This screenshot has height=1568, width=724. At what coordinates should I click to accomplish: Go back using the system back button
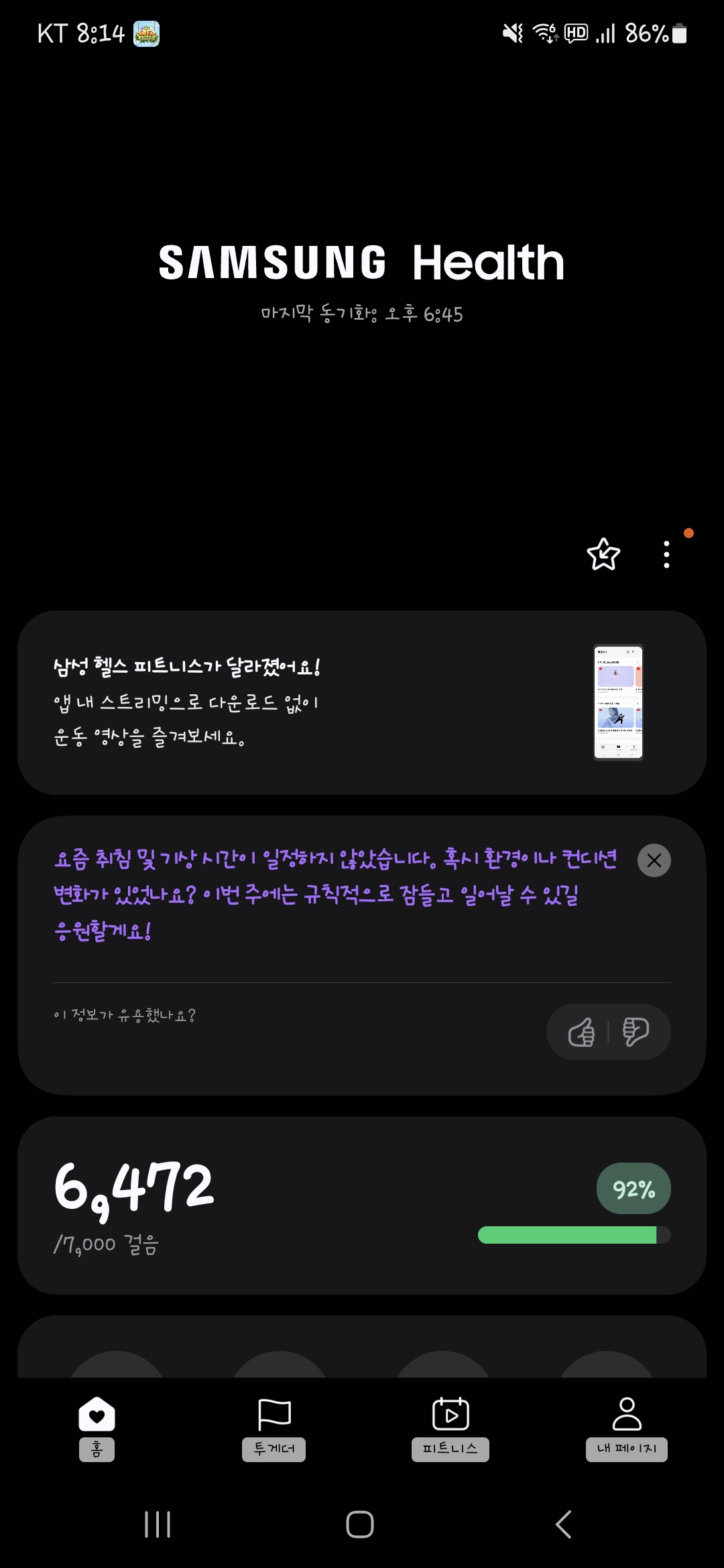tap(564, 1524)
